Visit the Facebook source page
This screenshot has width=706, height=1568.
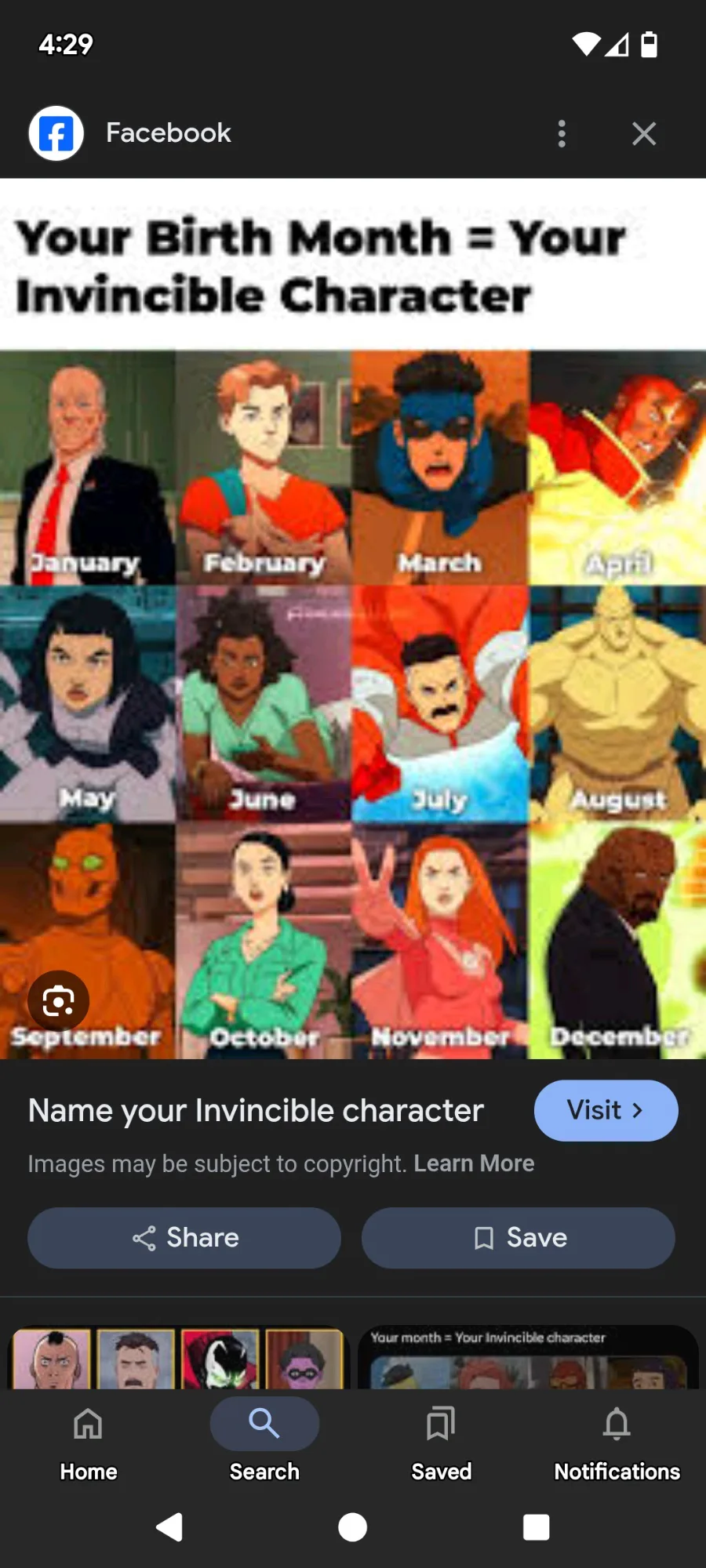coord(606,1110)
